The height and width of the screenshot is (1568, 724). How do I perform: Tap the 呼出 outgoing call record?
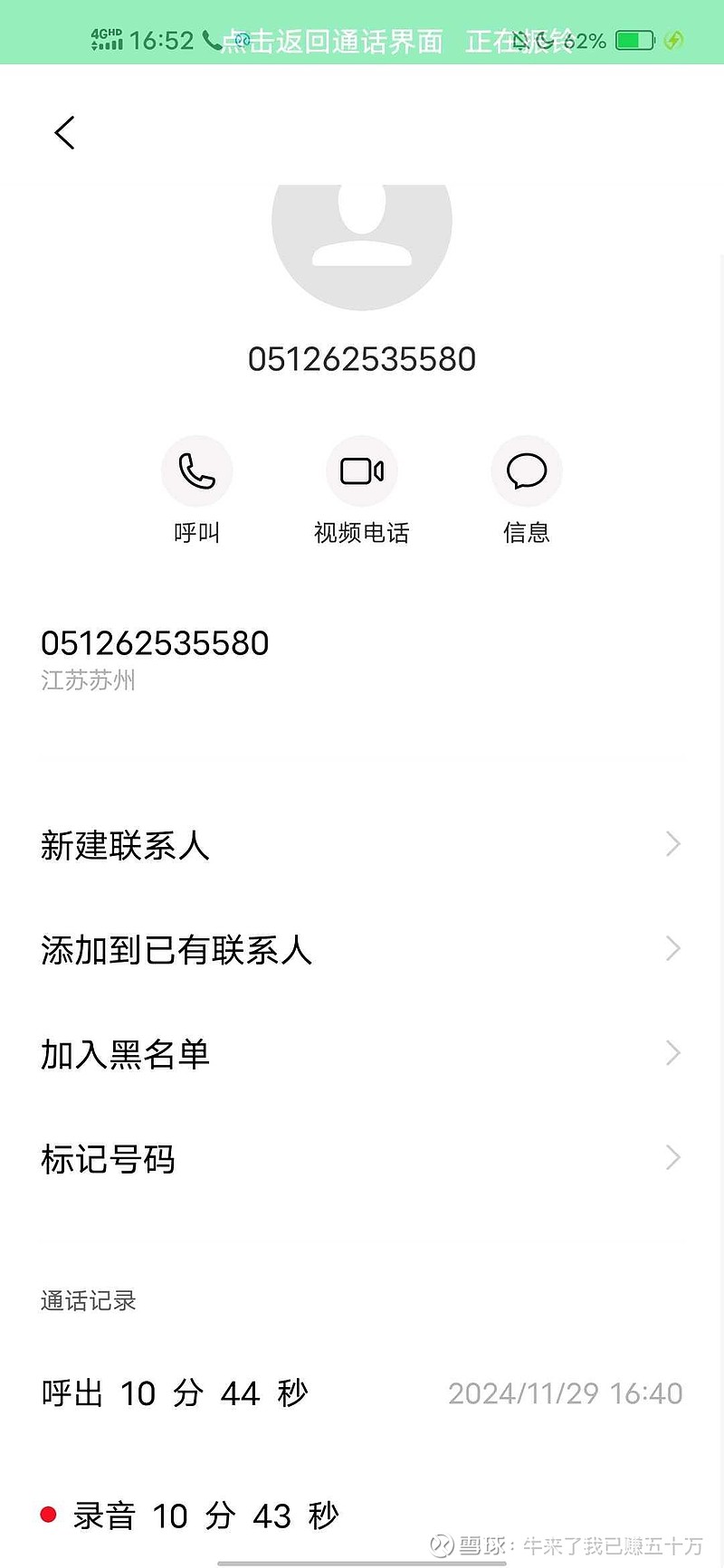172,1393
